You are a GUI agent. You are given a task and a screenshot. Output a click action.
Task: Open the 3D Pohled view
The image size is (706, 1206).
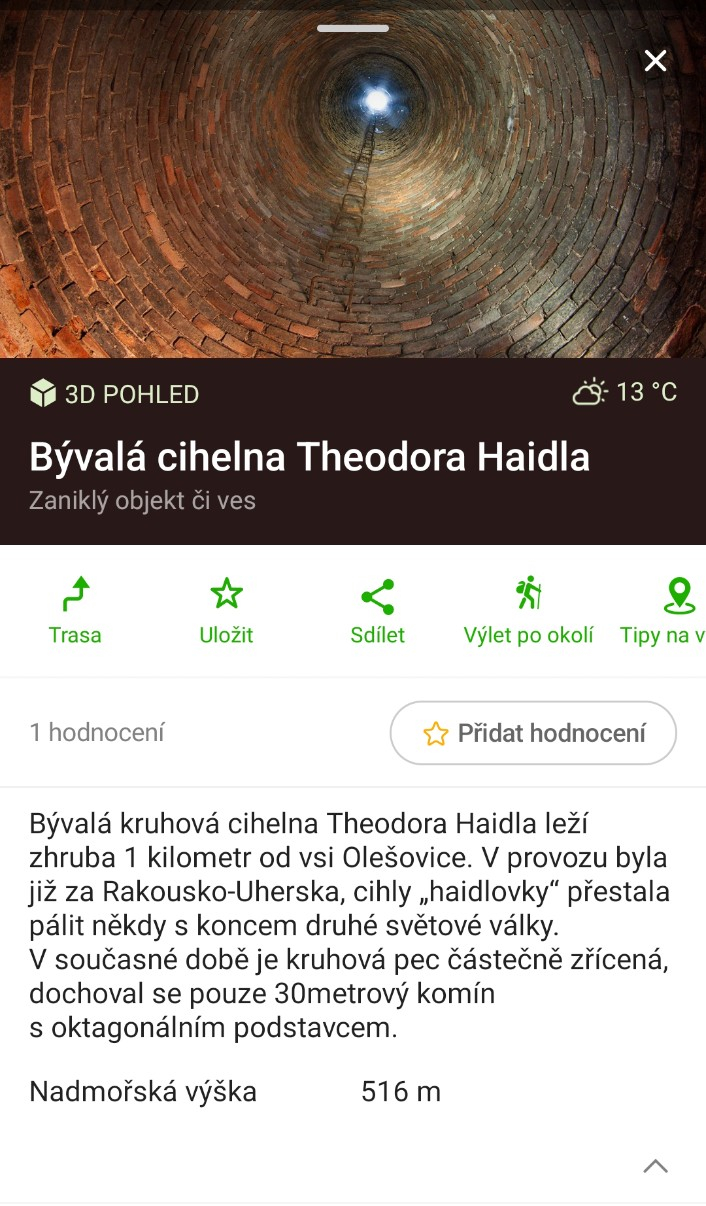(114, 394)
